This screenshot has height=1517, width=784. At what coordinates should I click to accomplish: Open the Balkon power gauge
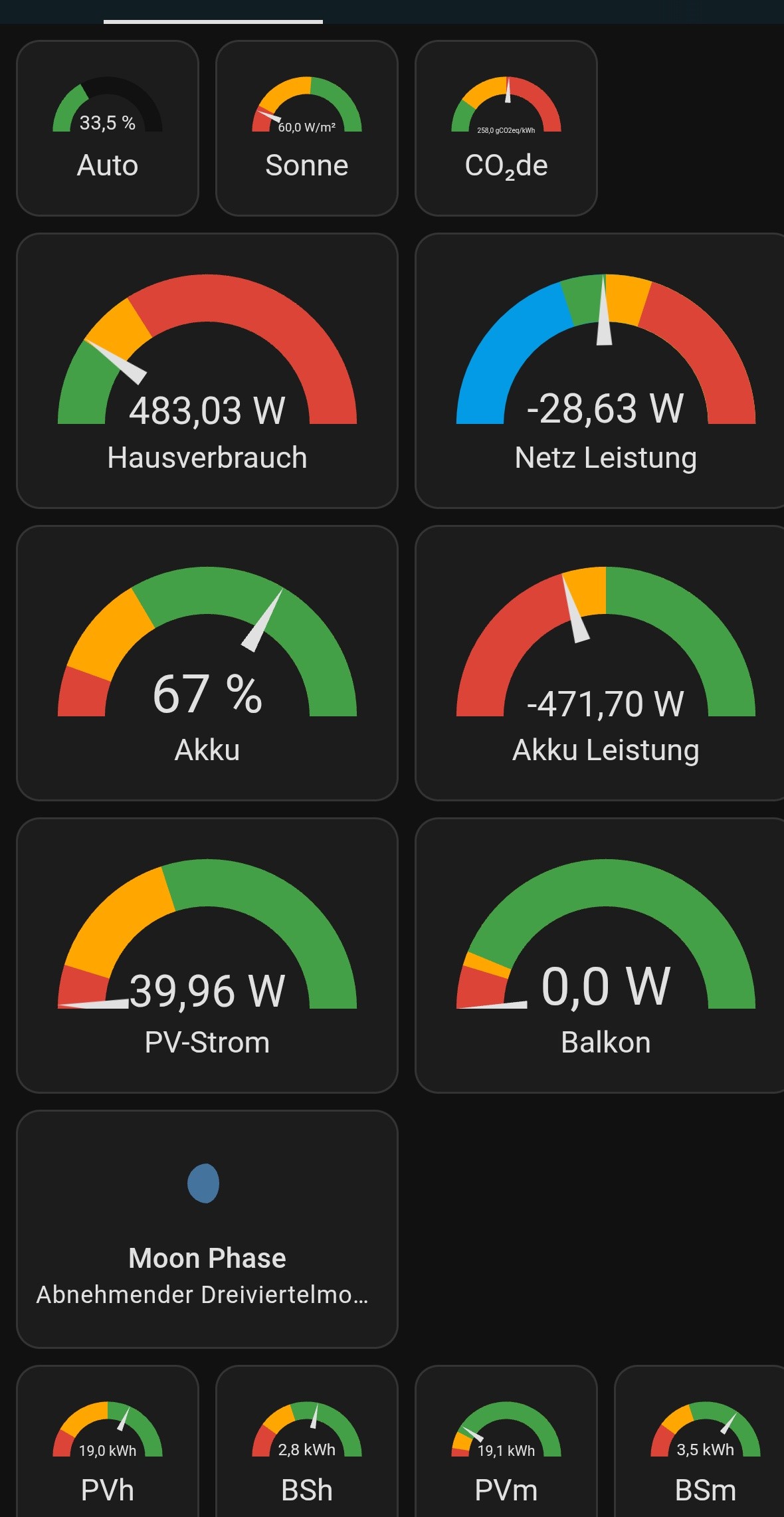pyautogui.click(x=601, y=956)
